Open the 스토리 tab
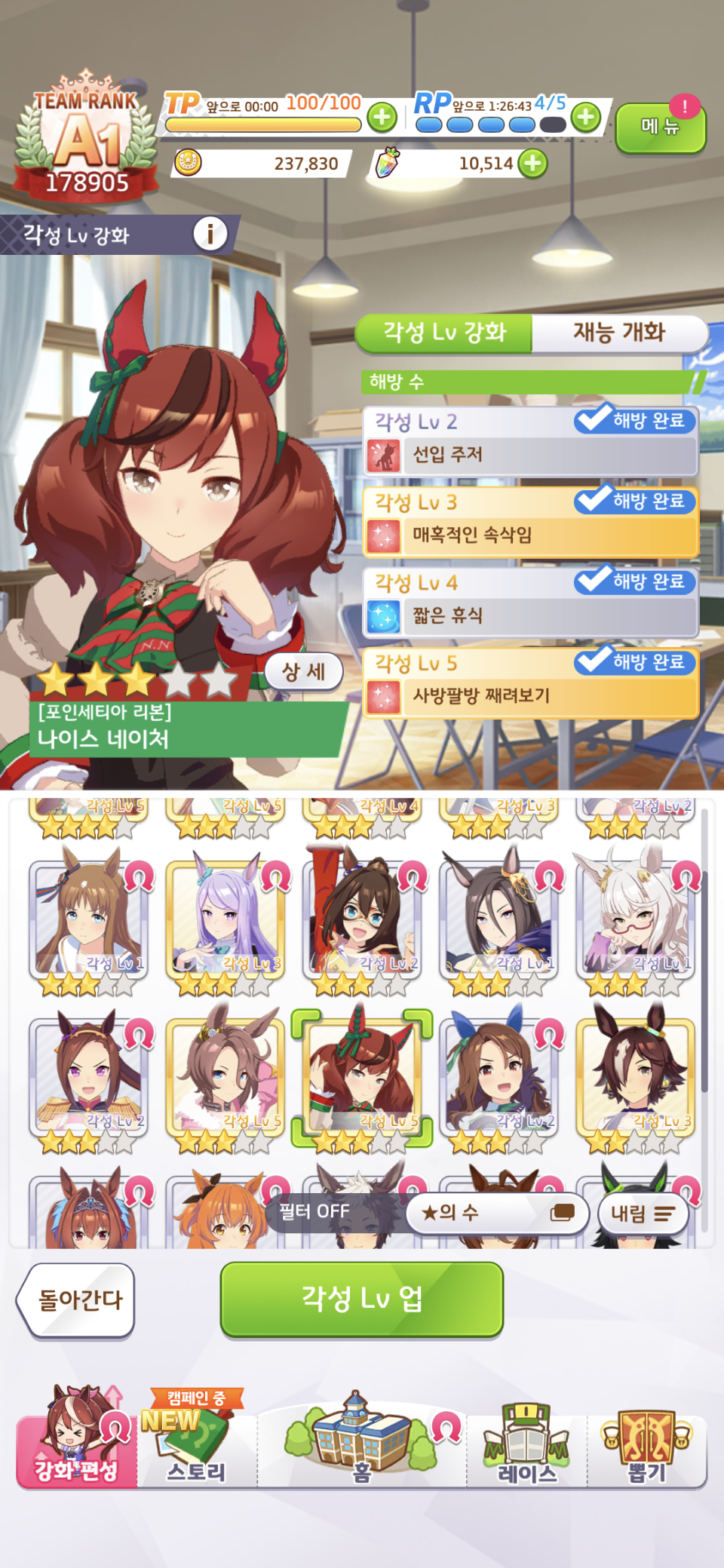 click(x=196, y=1441)
